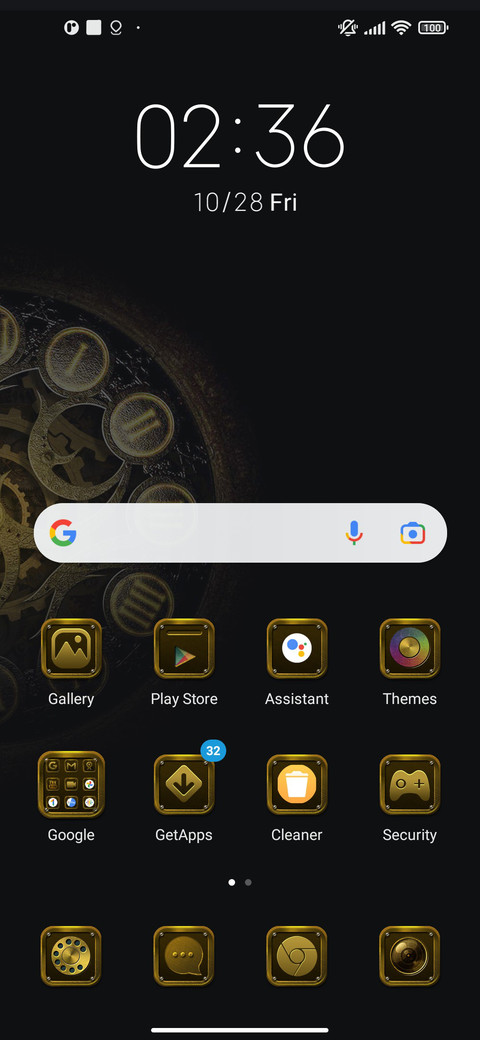Tap the clock widget showing 02:36
The width and height of the screenshot is (480, 1040).
(240, 135)
